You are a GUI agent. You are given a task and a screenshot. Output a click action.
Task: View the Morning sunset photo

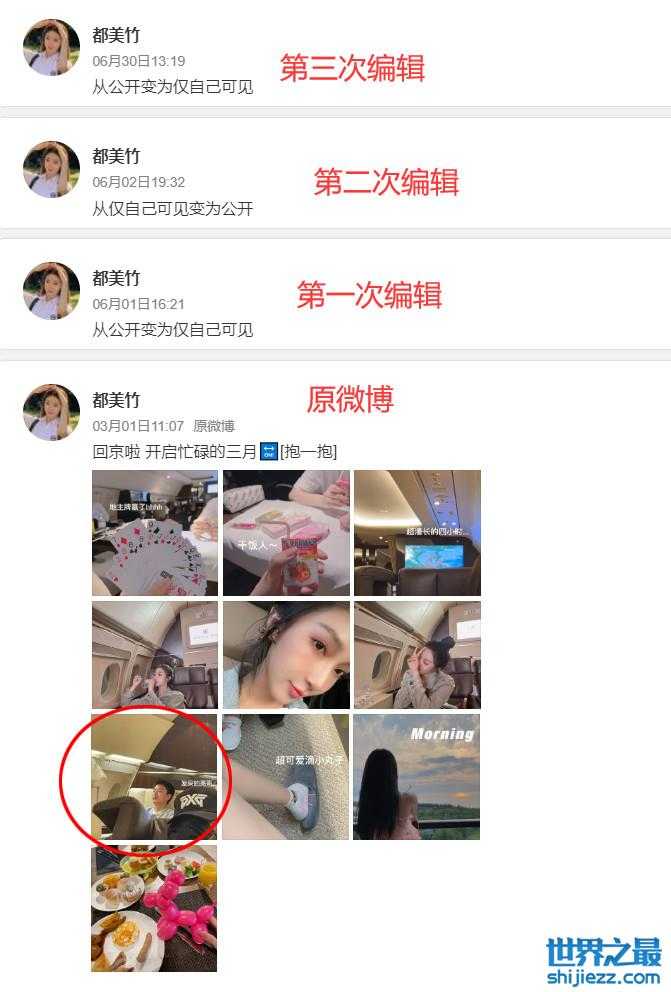417,776
